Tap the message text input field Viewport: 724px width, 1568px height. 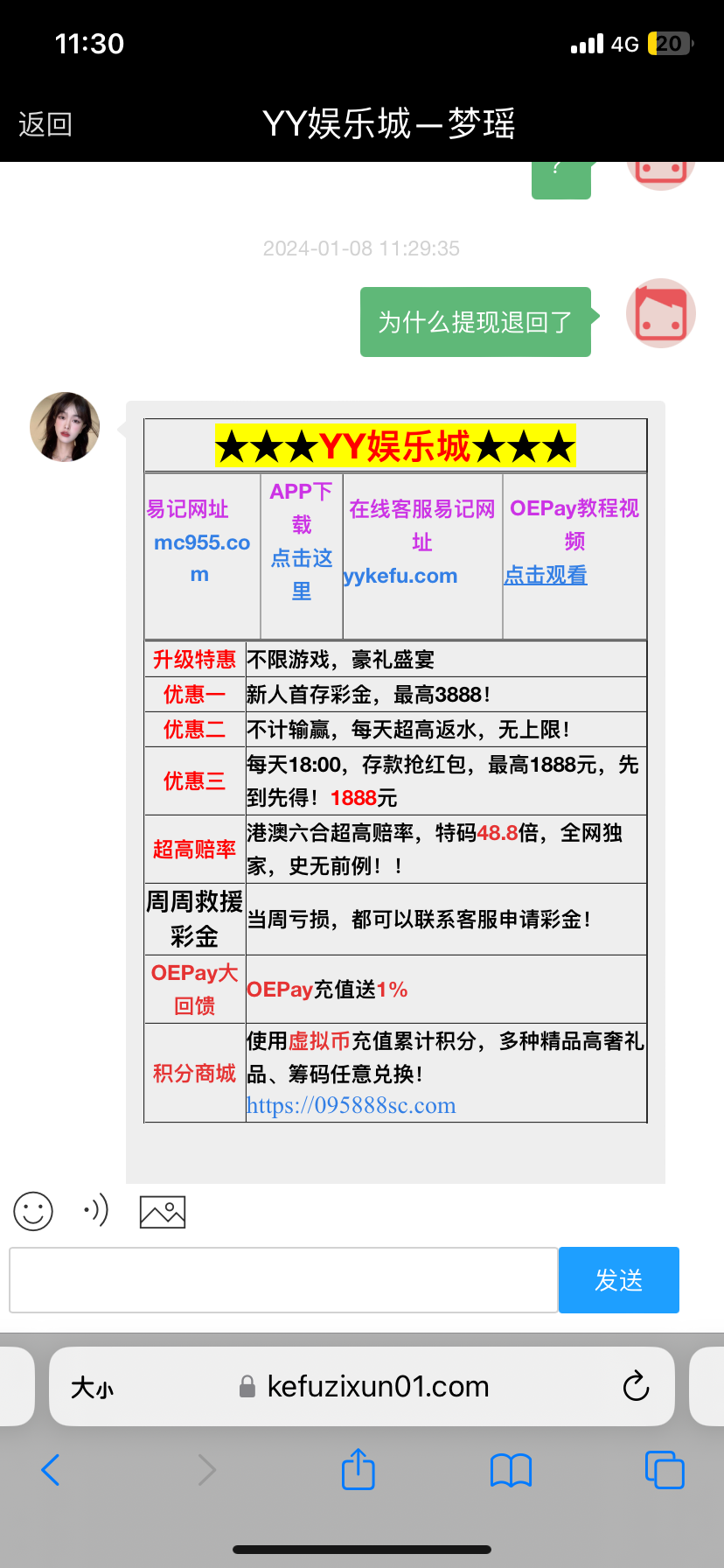coord(282,1279)
